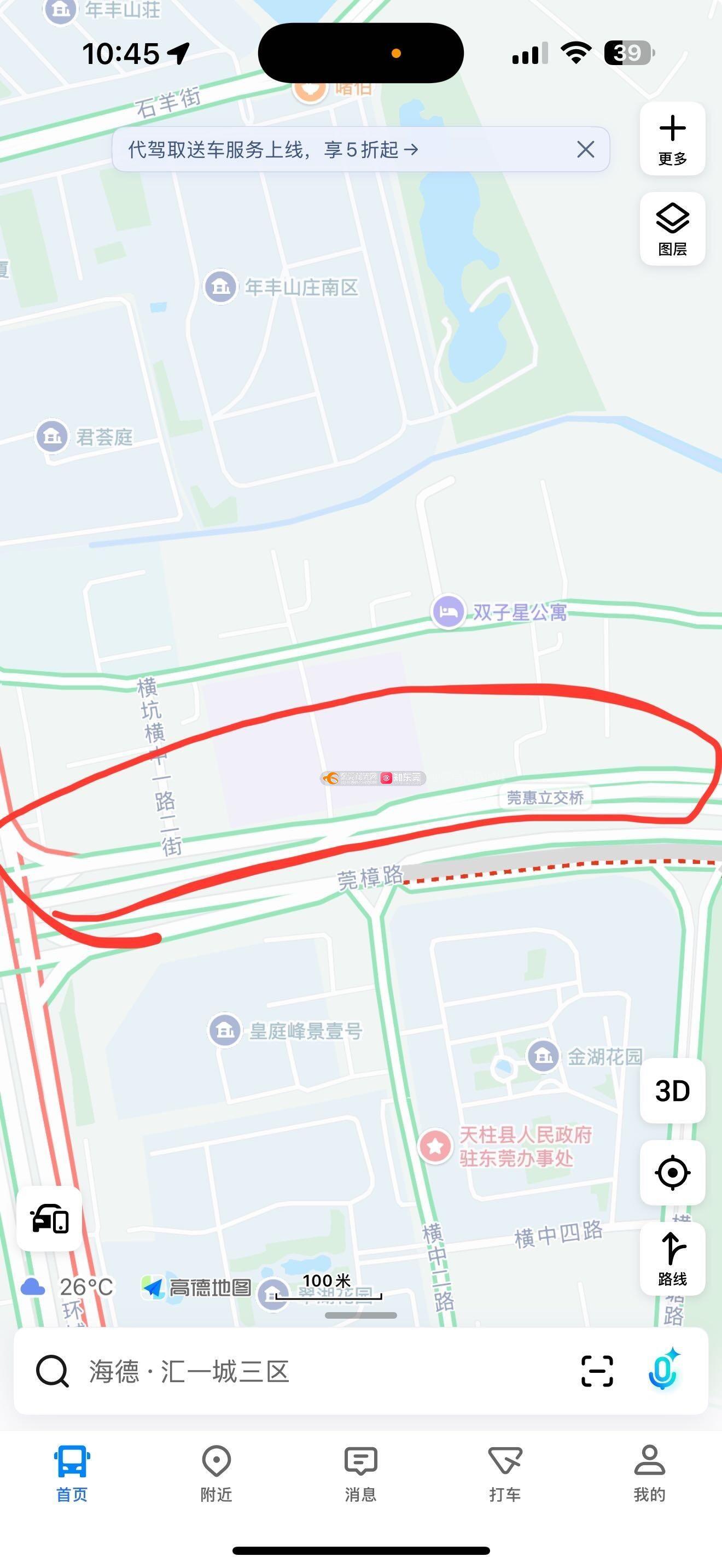The width and height of the screenshot is (722, 1568).
Task: Switch the map to 3D view
Action: (672, 1091)
